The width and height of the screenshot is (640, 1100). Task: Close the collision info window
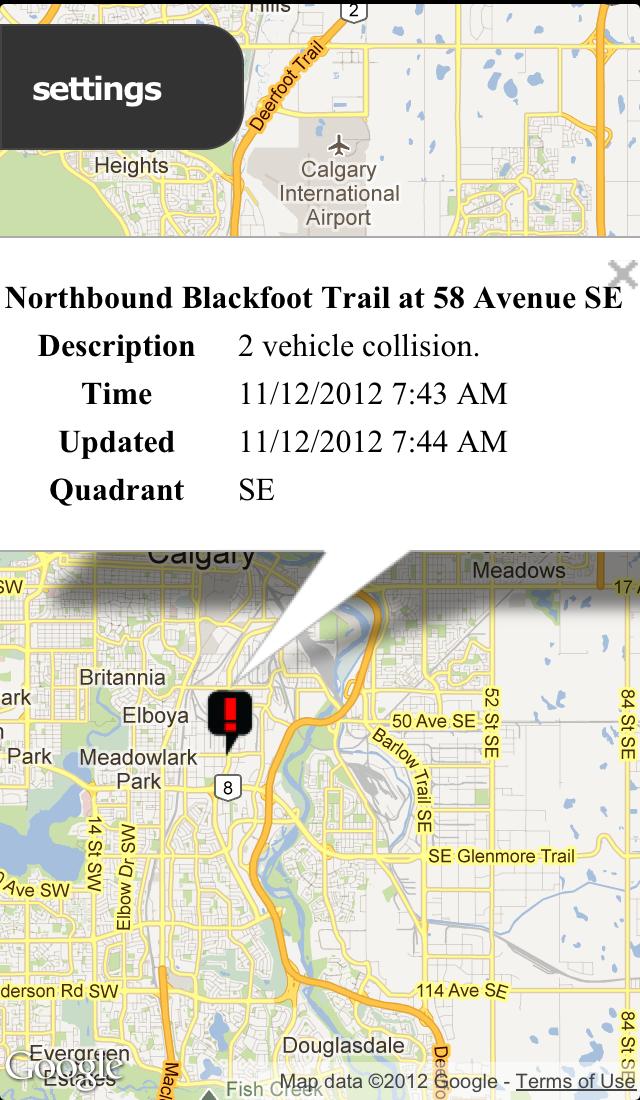click(x=622, y=271)
